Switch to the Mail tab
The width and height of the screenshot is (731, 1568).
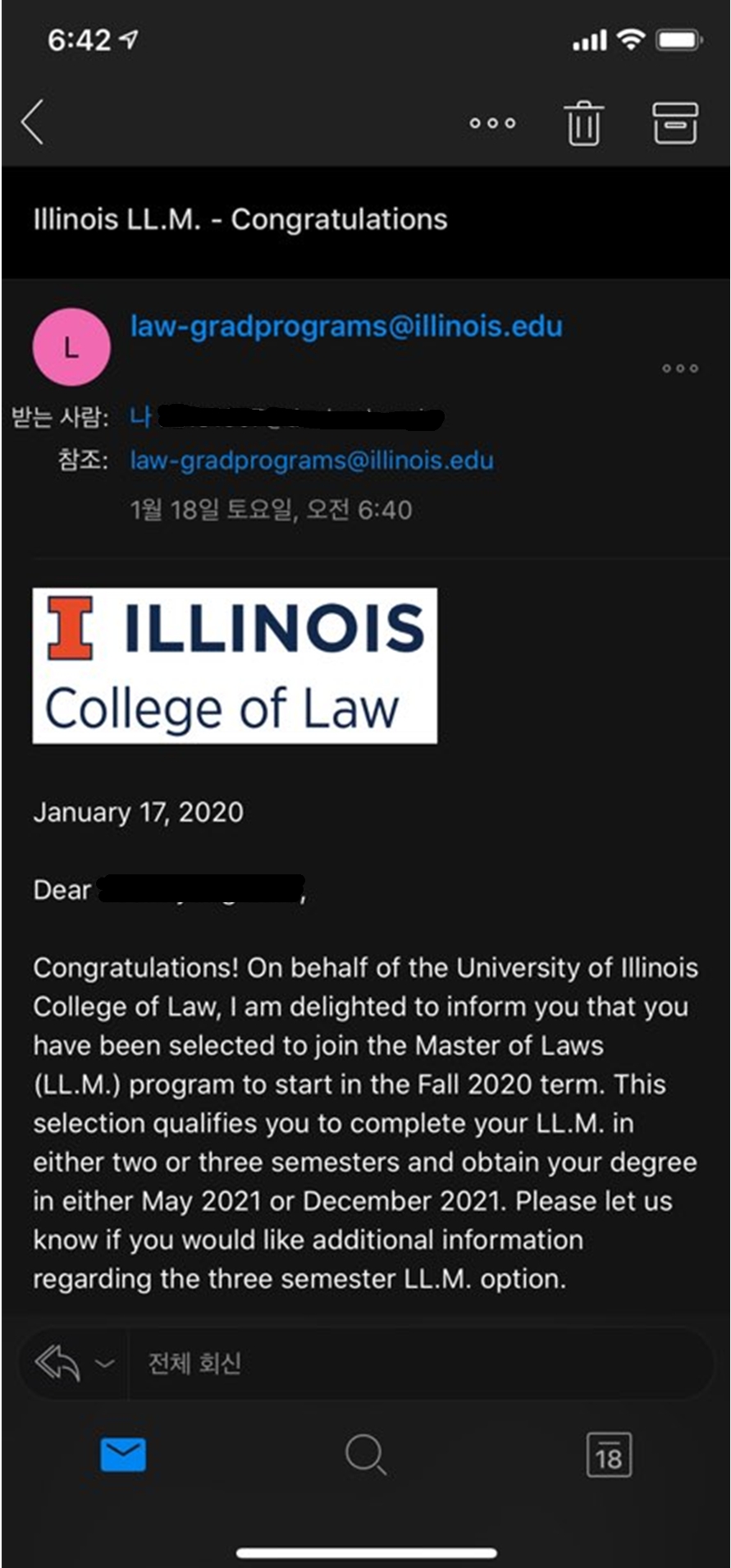click(123, 1455)
